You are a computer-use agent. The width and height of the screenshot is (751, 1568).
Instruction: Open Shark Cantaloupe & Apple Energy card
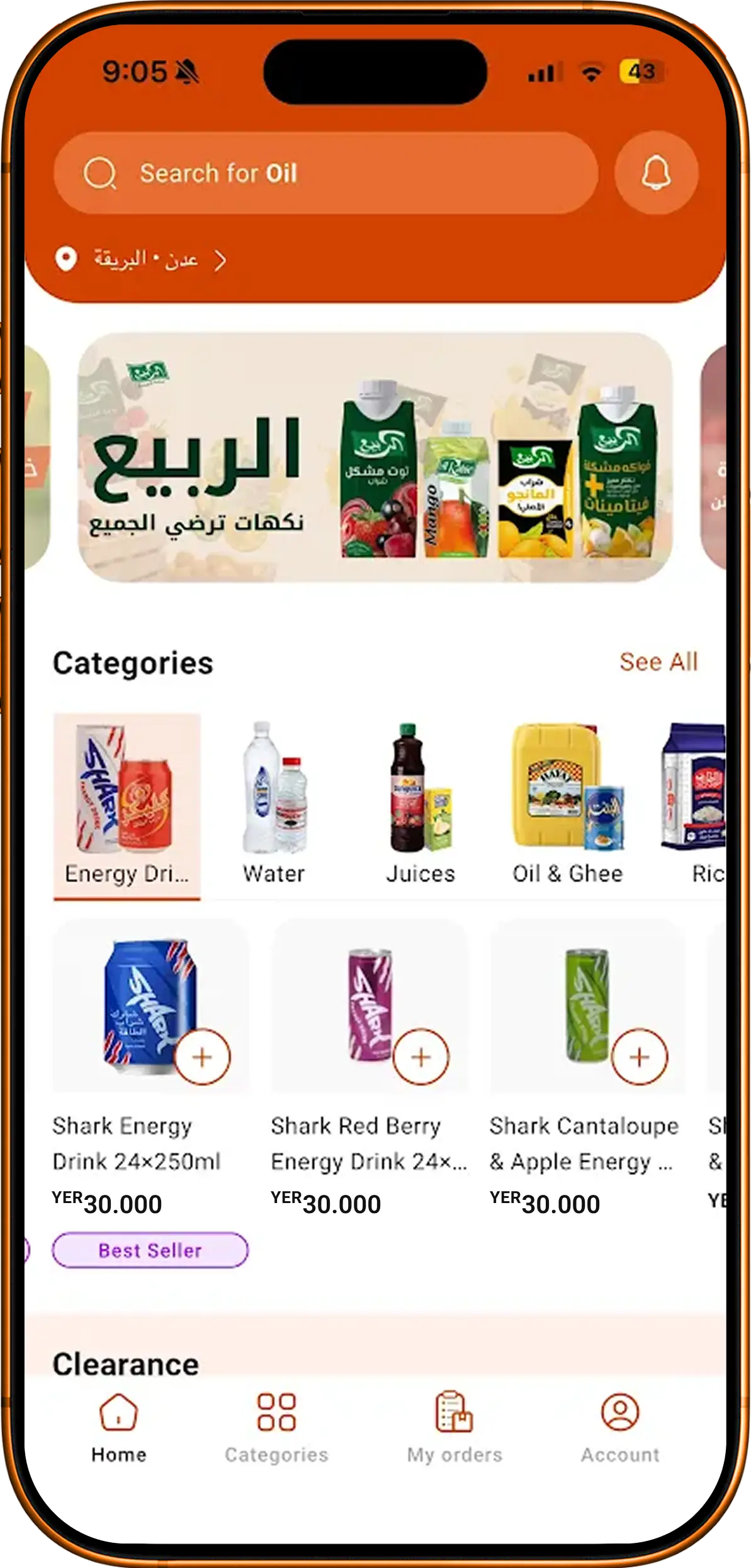point(587,1069)
